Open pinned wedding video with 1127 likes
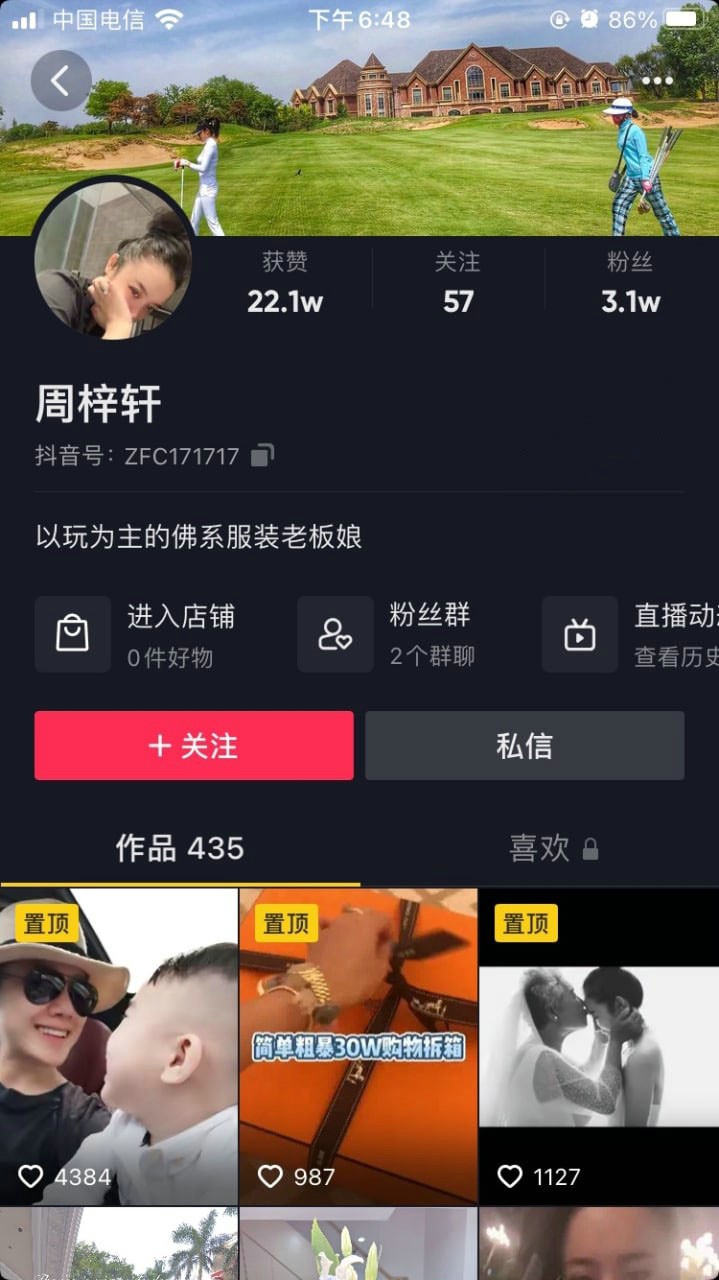719x1280 pixels. (x=598, y=1045)
